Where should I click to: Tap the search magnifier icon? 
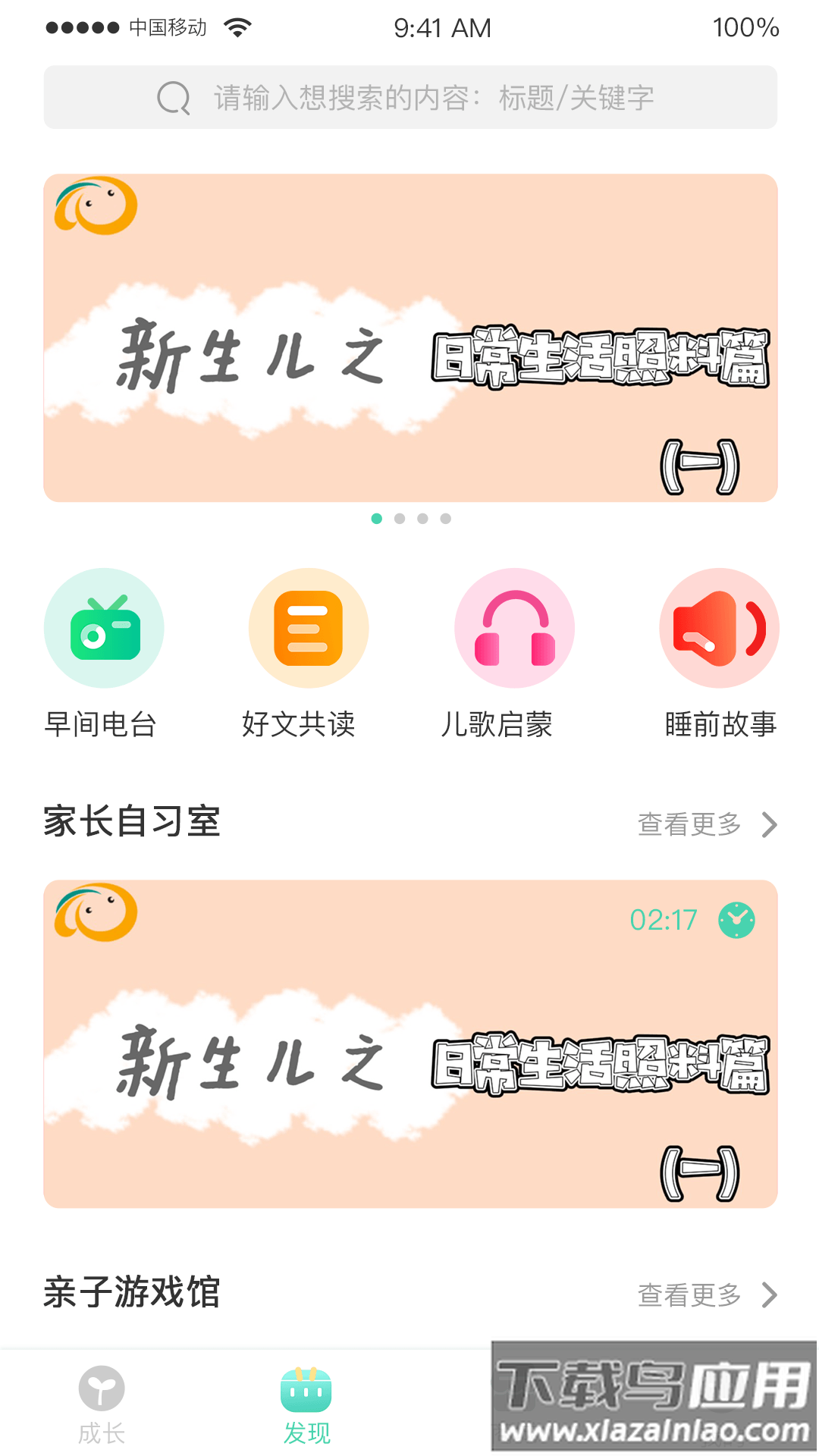click(x=173, y=97)
